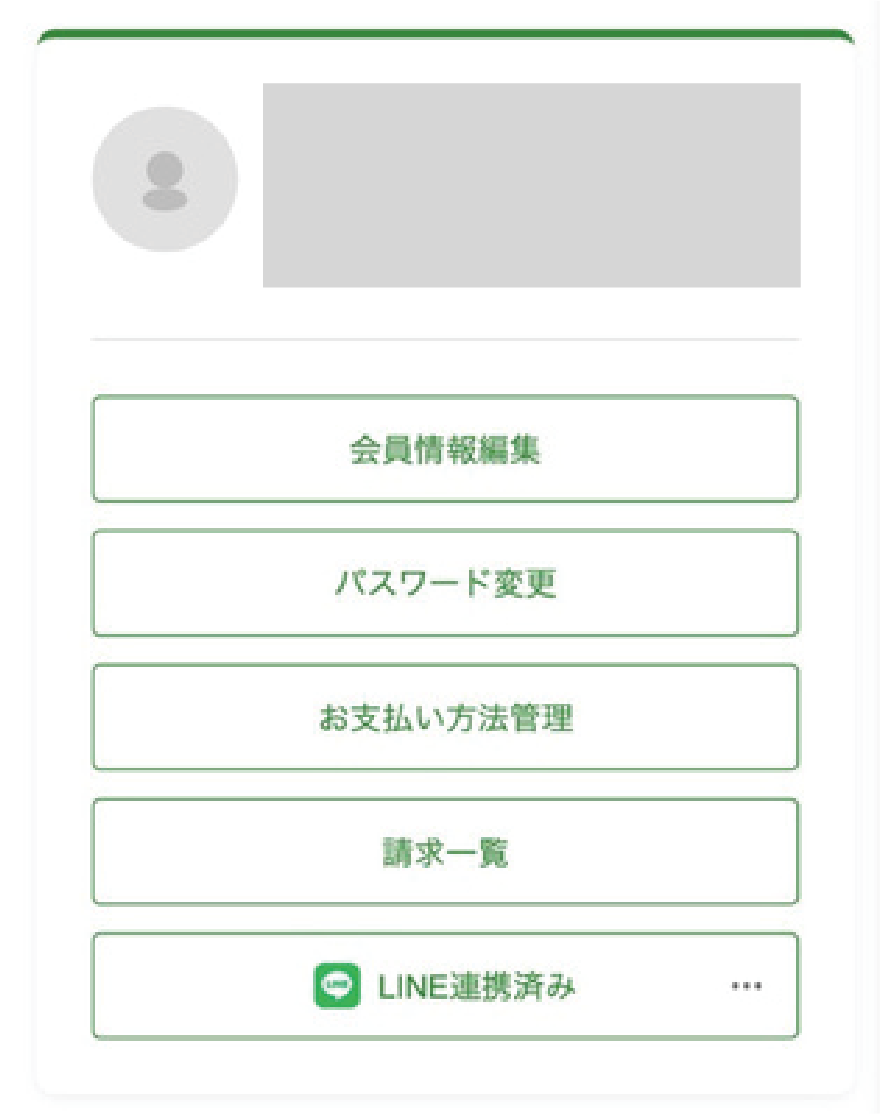Tap the LINE連携済み button
Image resolution: width=880 pixels, height=1114 pixels.
click(445, 986)
